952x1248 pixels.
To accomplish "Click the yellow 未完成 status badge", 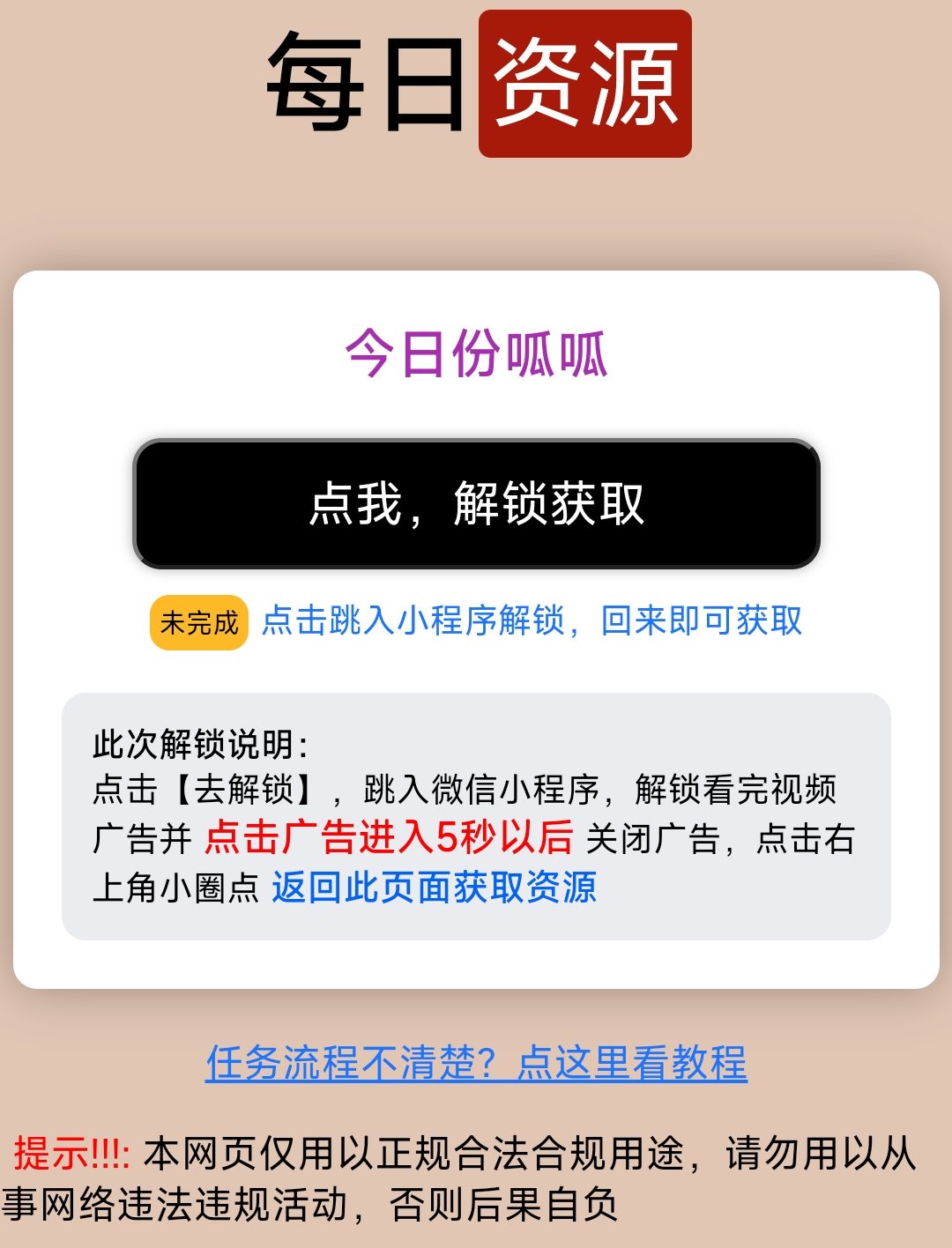I will [x=200, y=623].
